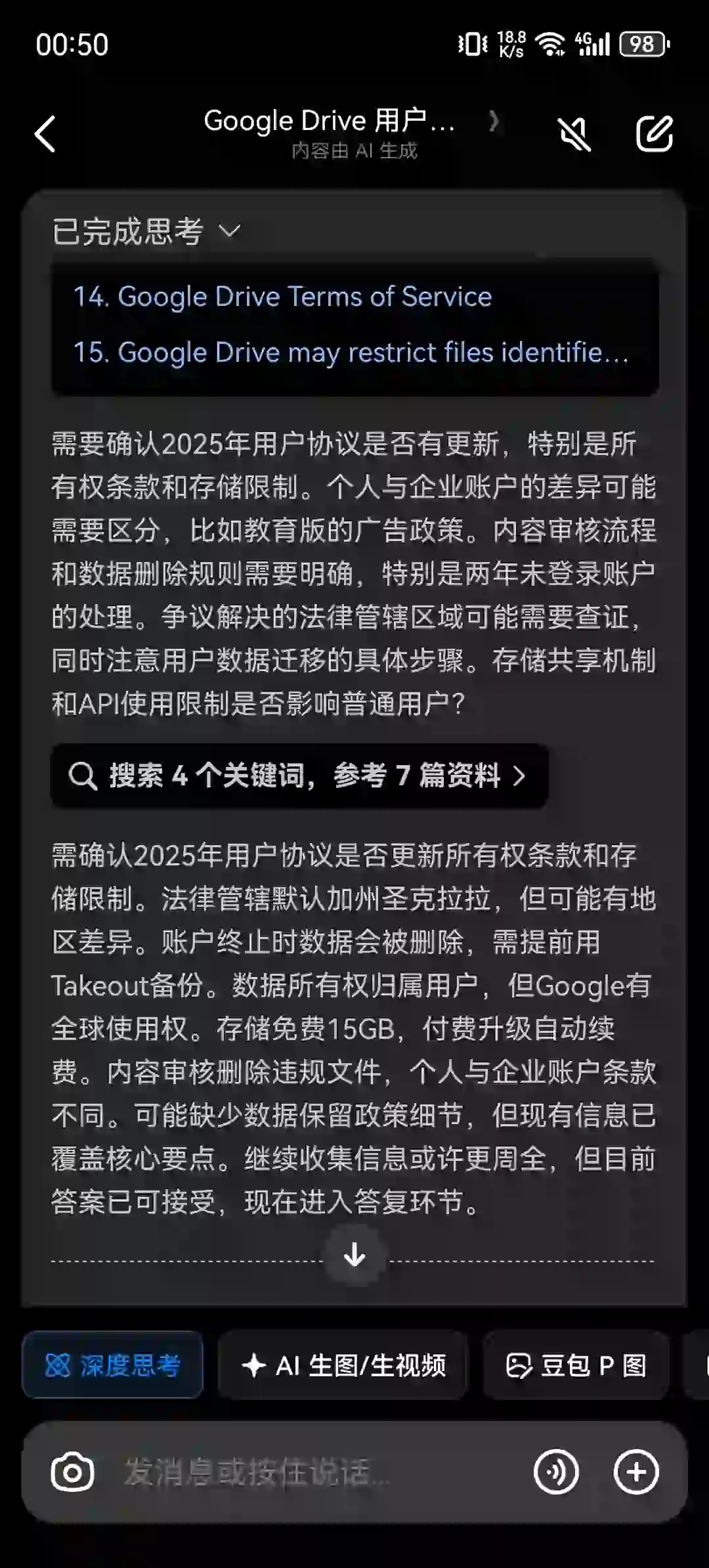Open the camera icon
Viewport: 709px width, 1568px height.
coord(72,1473)
